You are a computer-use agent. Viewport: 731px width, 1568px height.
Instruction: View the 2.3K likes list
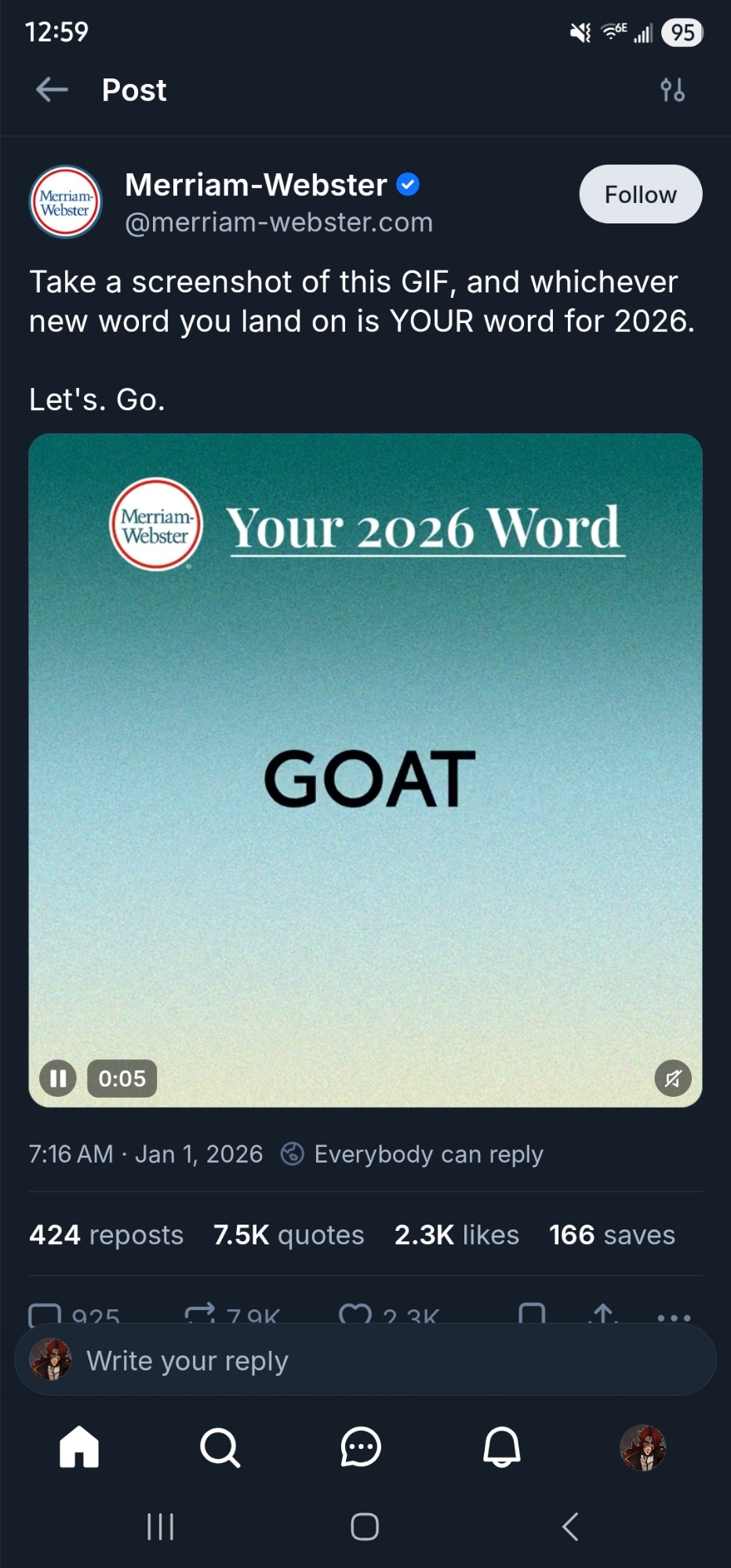(x=456, y=1235)
